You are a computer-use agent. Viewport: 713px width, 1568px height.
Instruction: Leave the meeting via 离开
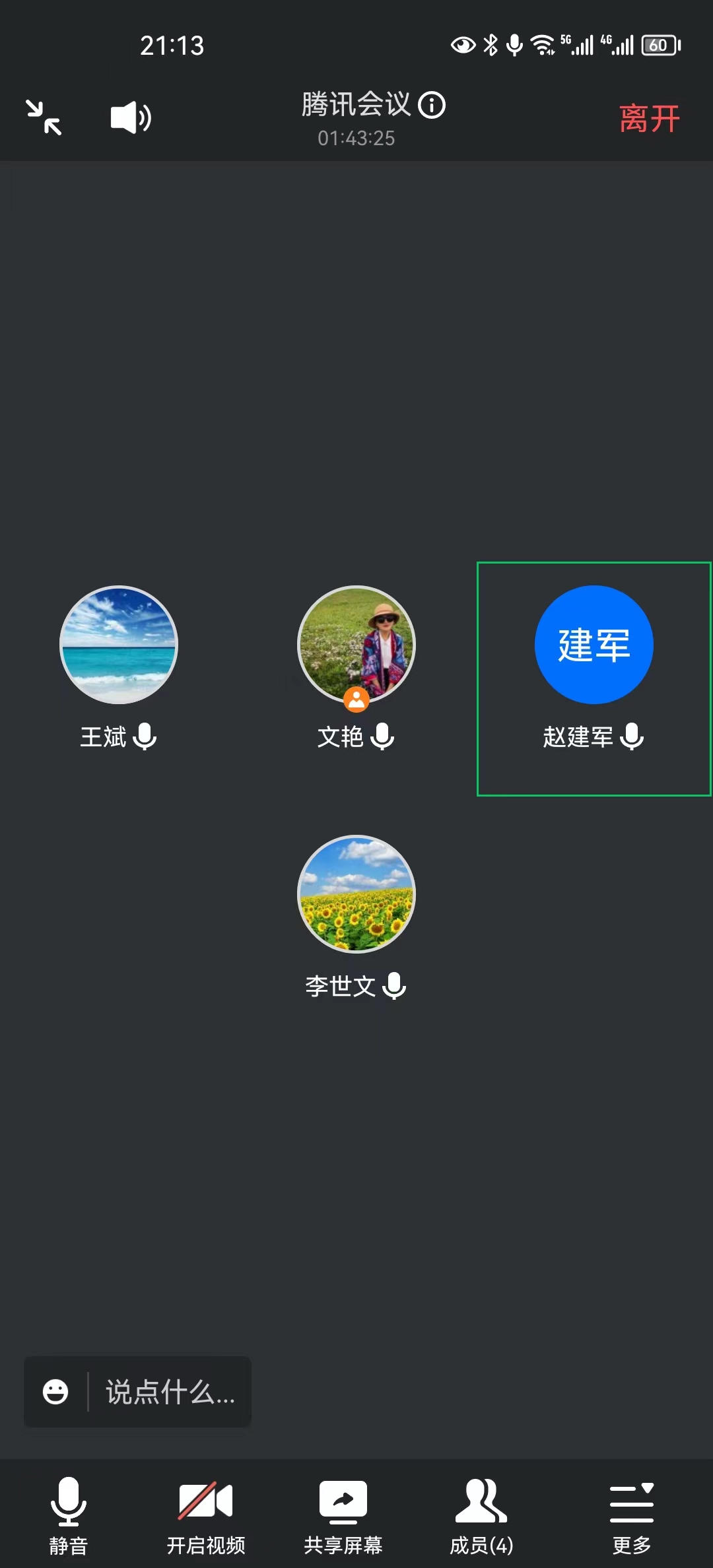649,119
